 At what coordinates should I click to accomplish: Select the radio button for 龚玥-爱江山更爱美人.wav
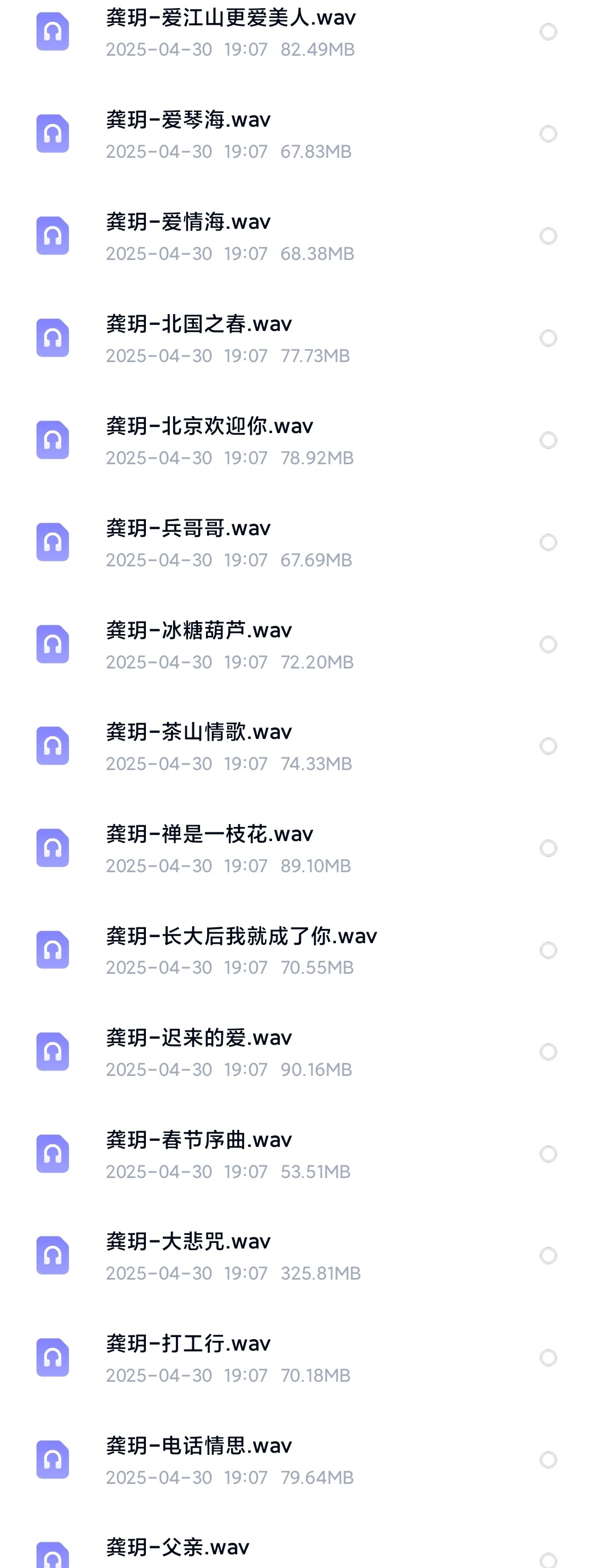click(x=548, y=32)
